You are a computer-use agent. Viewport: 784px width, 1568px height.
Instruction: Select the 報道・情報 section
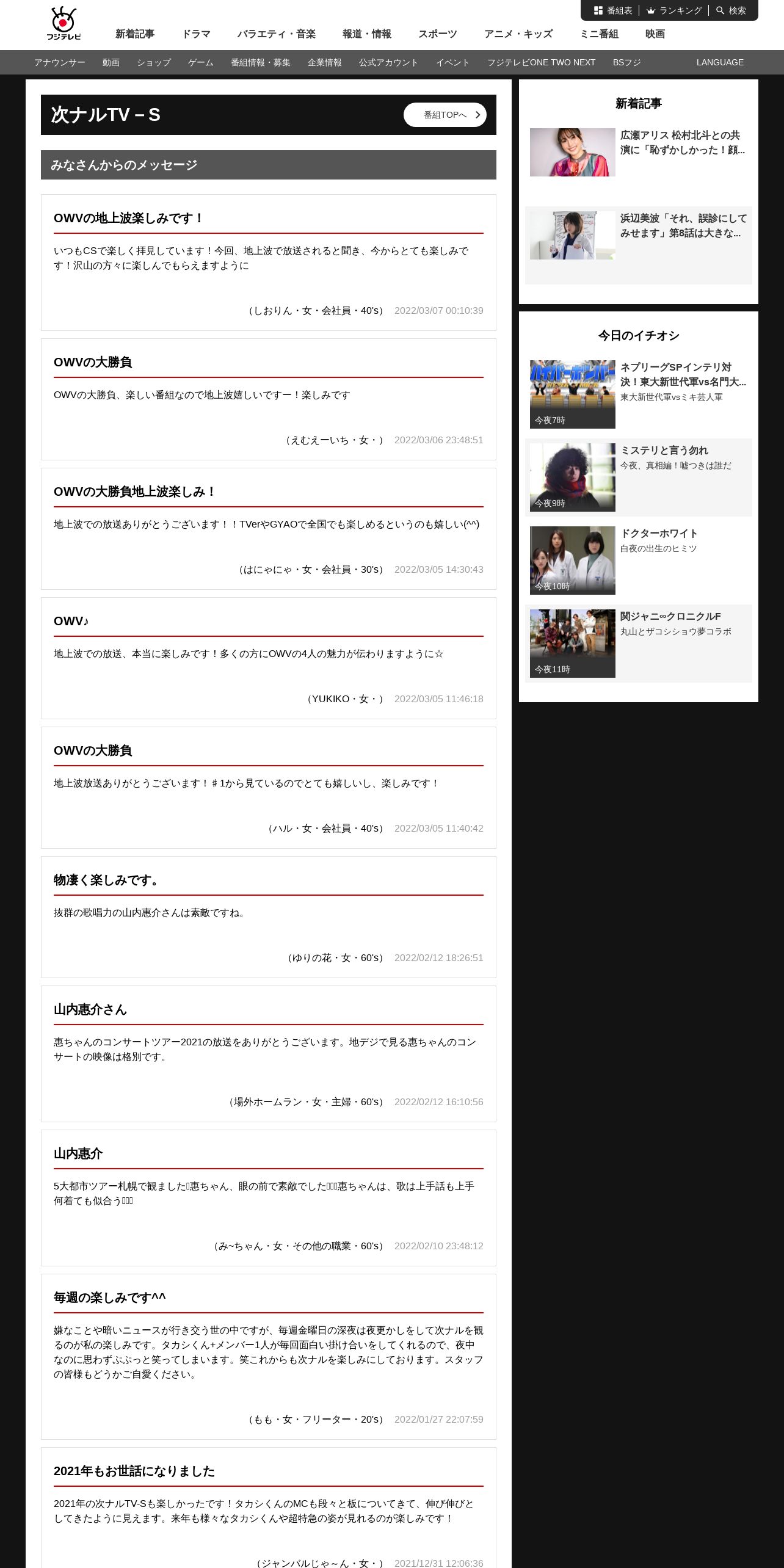point(367,34)
